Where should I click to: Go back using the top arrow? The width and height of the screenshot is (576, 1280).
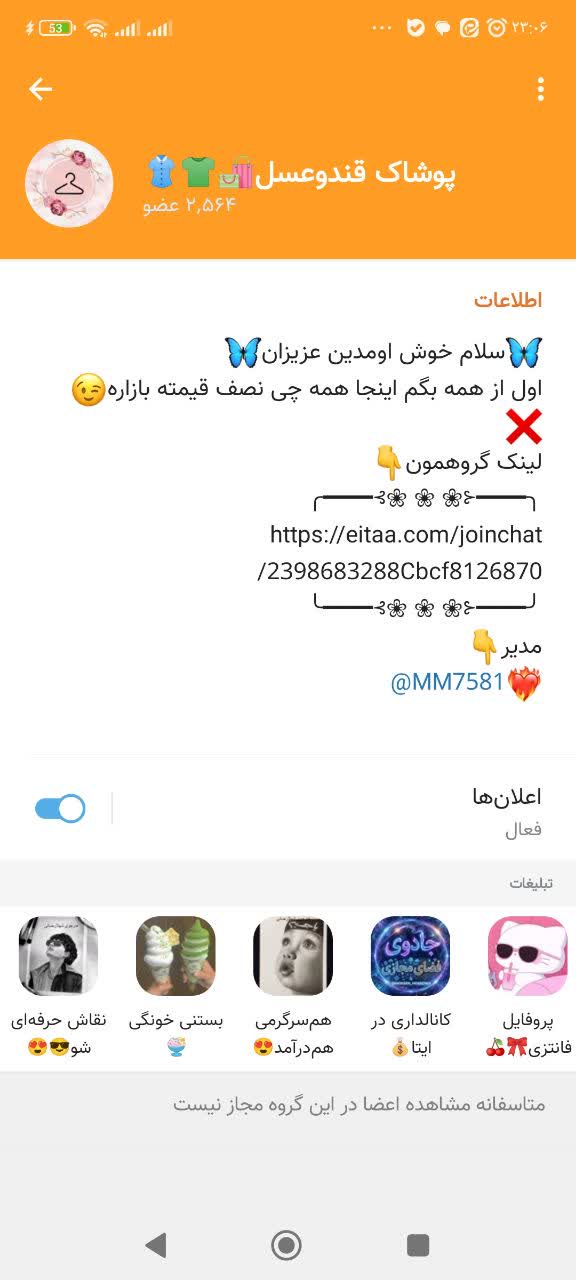point(40,90)
